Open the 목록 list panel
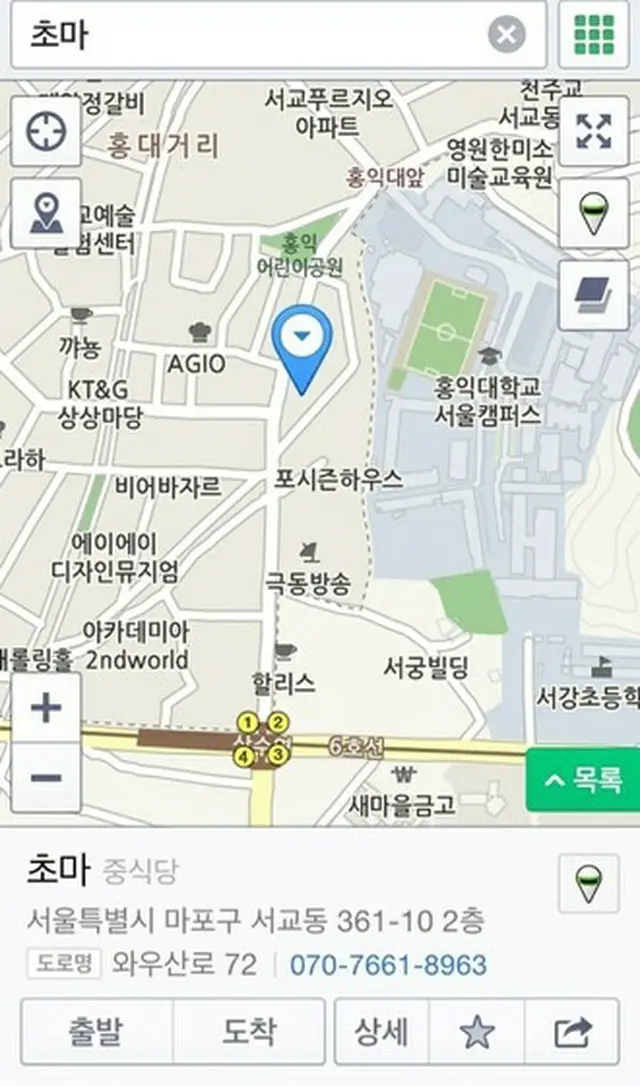The image size is (640, 1086). [583, 780]
